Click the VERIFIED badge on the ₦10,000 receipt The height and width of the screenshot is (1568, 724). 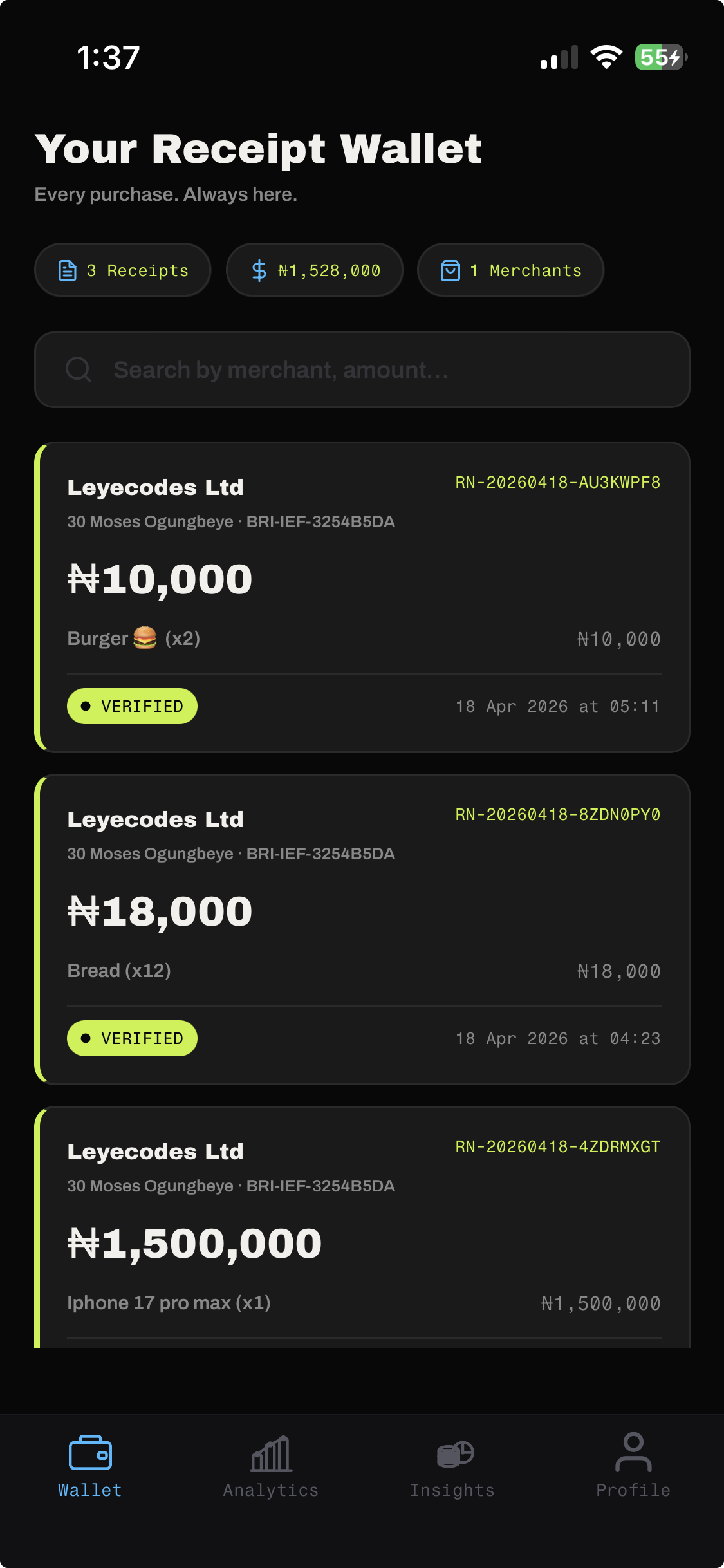click(x=132, y=705)
